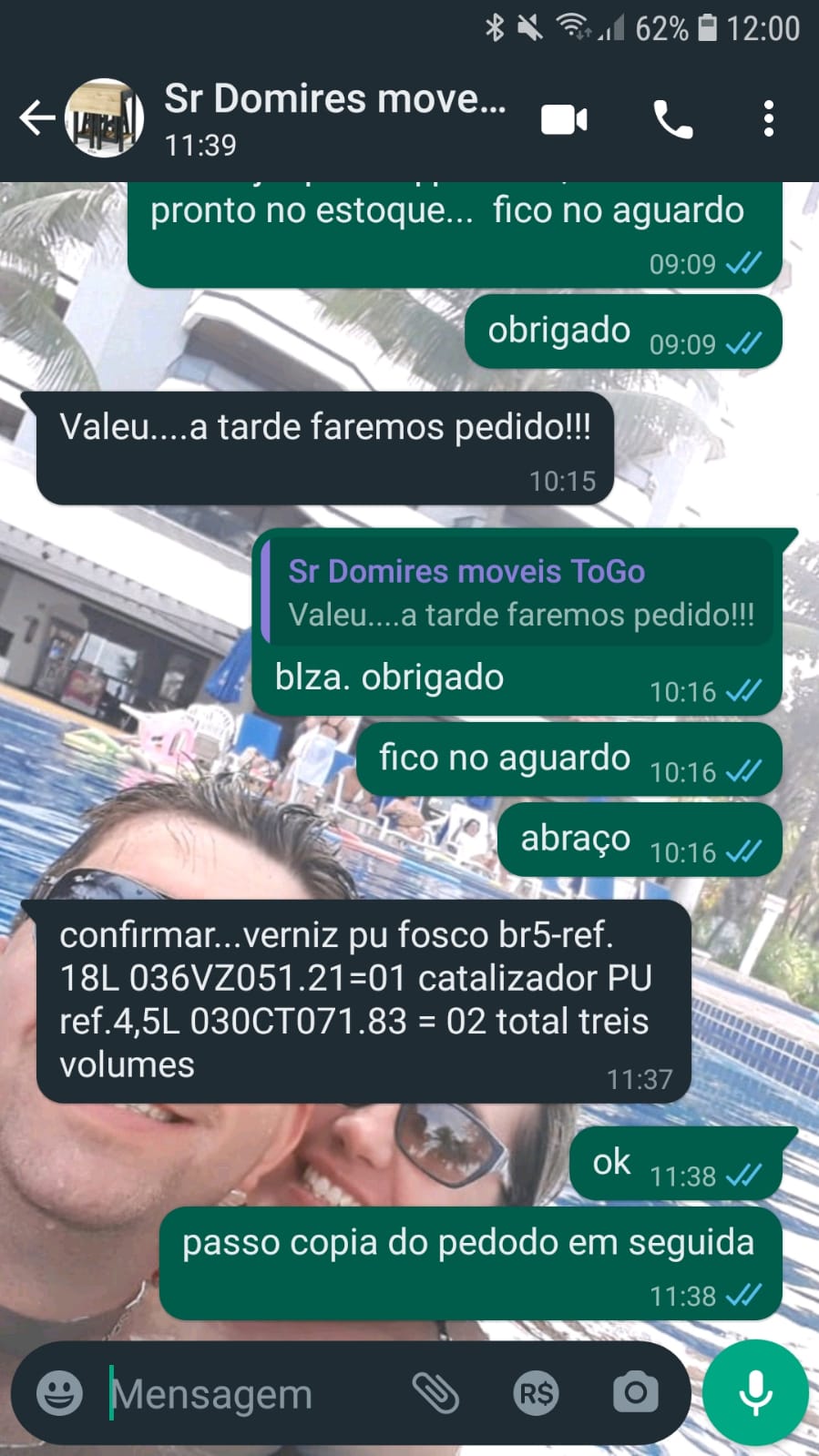Start a voice call

pyautogui.click(x=673, y=119)
